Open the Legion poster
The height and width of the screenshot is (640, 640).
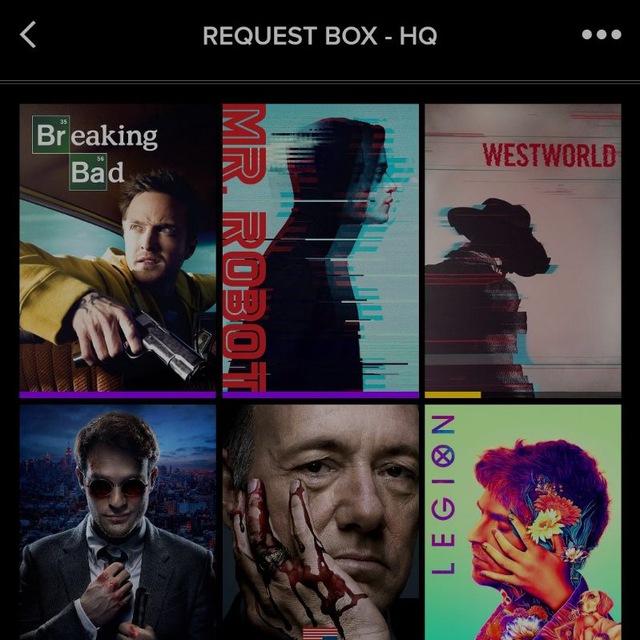coord(522,522)
